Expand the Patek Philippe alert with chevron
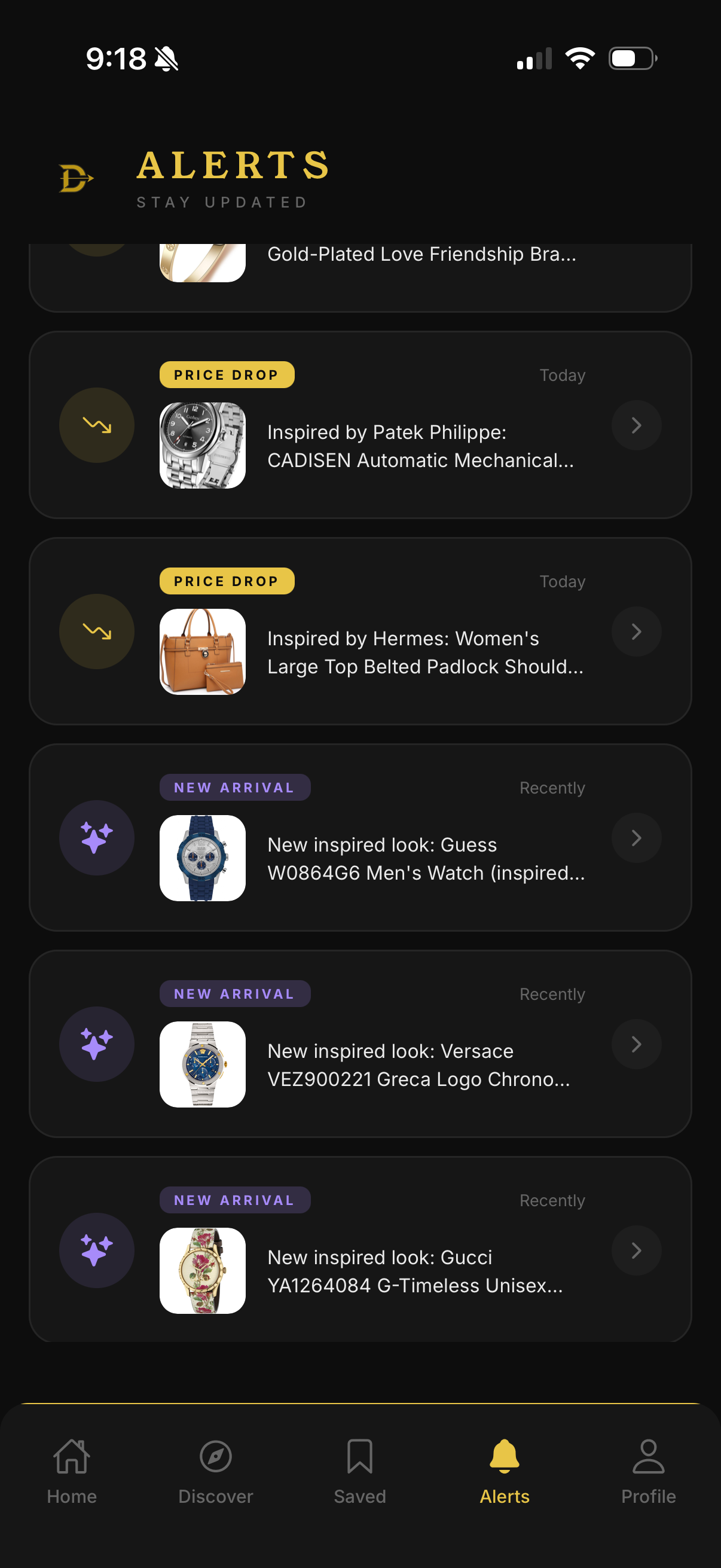Viewport: 721px width, 1568px height. [x=637, y=425]
